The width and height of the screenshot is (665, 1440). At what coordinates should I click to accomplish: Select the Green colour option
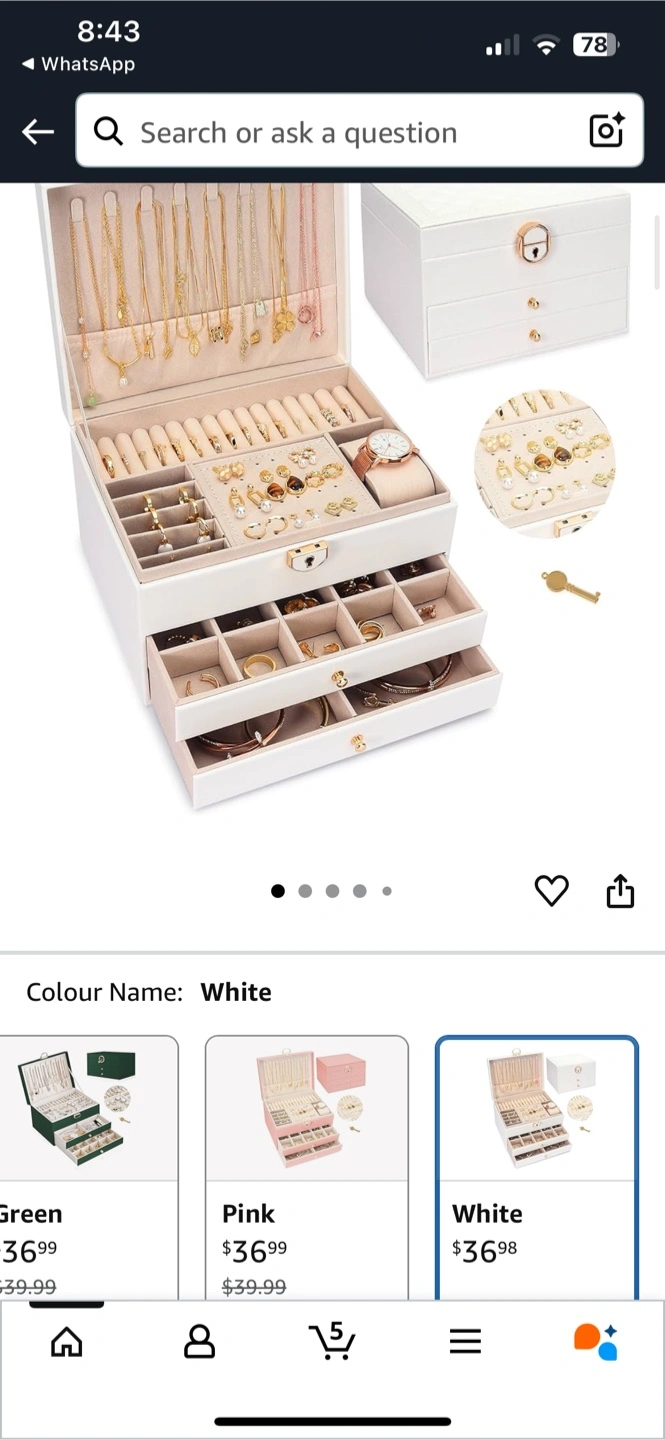click(x=88, y=1168)
